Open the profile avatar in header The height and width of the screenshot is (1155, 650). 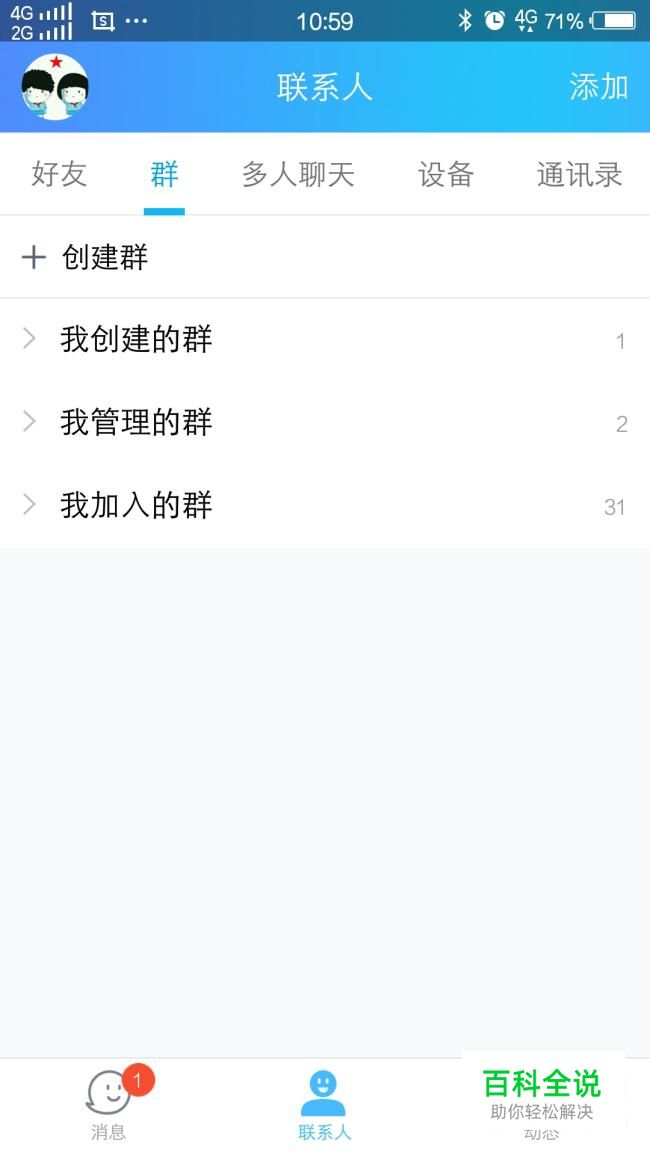pyautogui.click(x=55, y=87)
